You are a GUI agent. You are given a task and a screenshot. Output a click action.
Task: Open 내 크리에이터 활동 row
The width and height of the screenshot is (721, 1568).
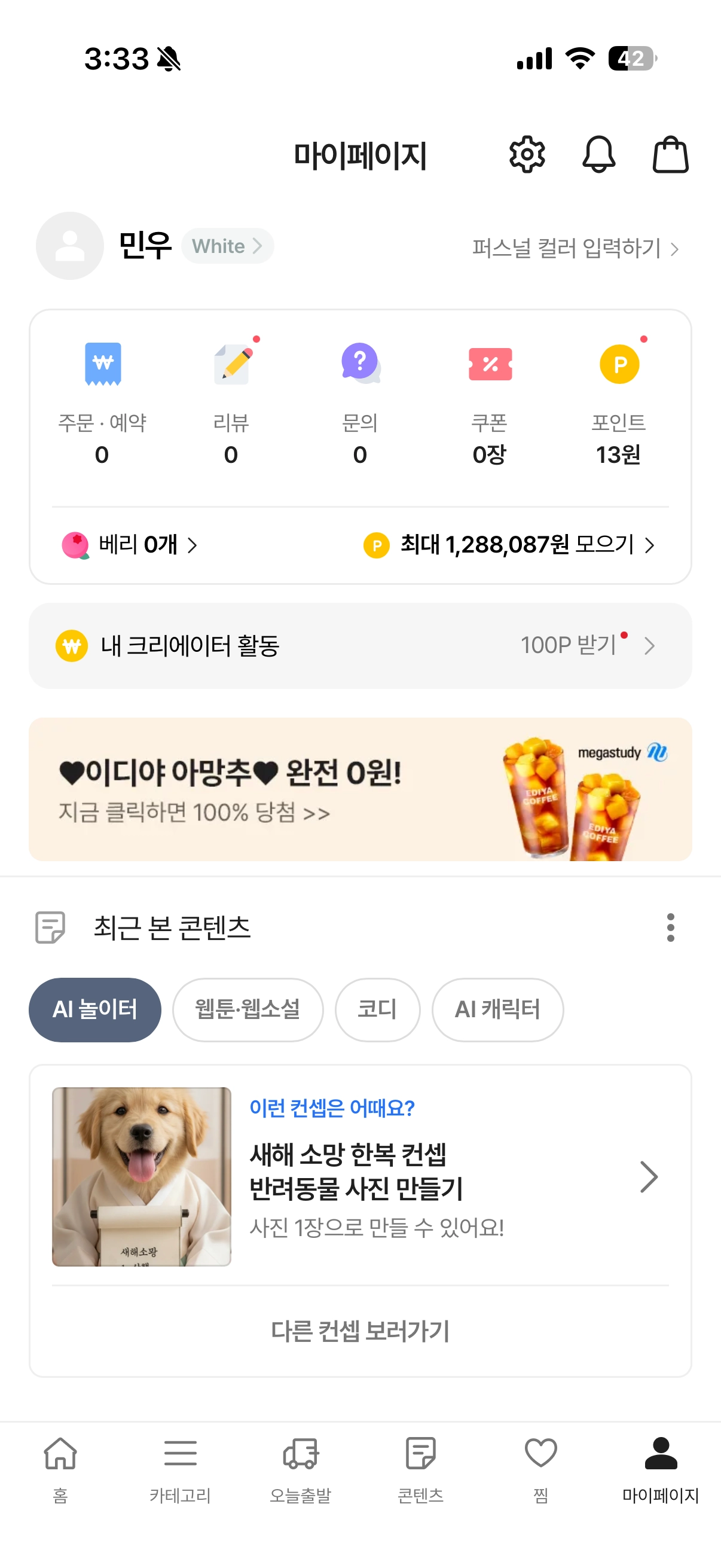pyautogui.click(x=360, y=645)
